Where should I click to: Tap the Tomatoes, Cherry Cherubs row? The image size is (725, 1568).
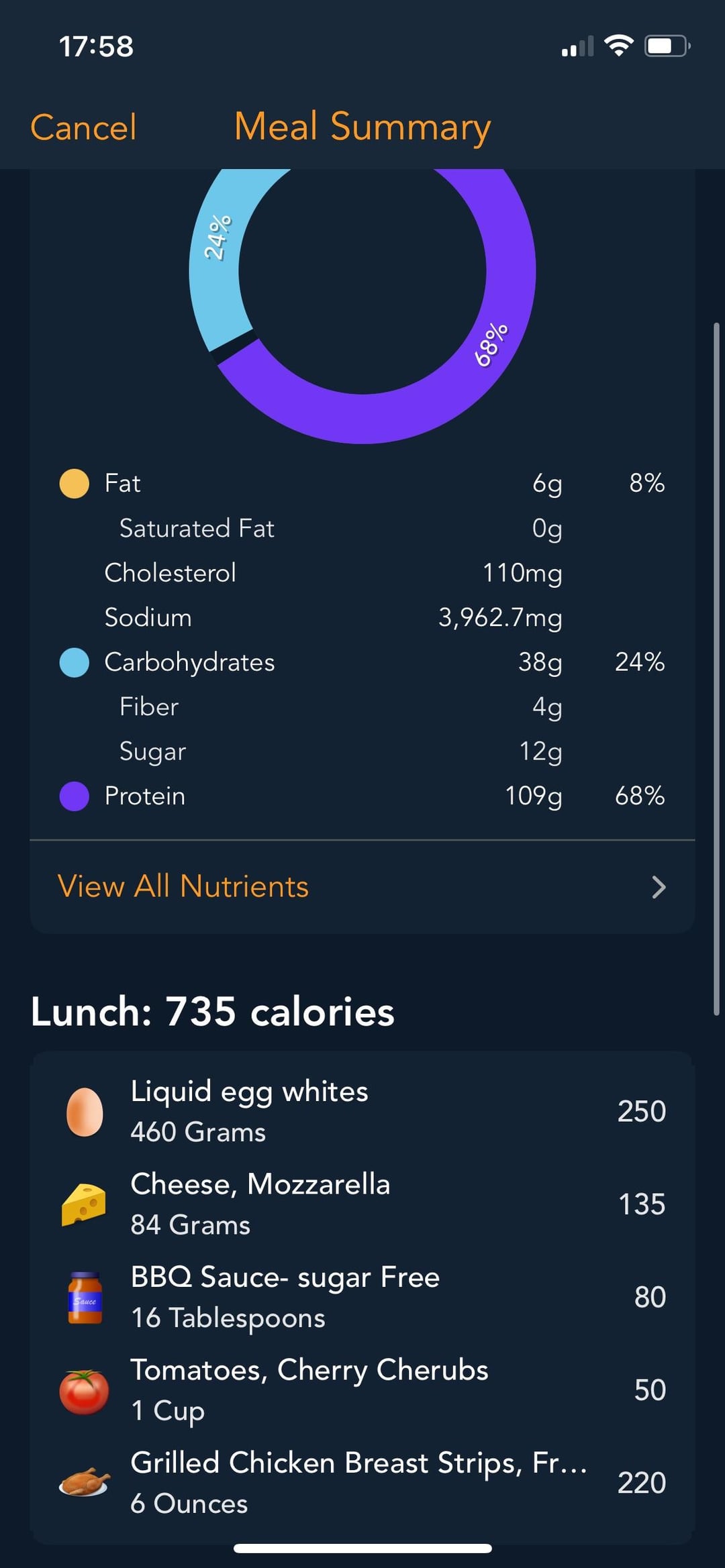[362, 1390]
